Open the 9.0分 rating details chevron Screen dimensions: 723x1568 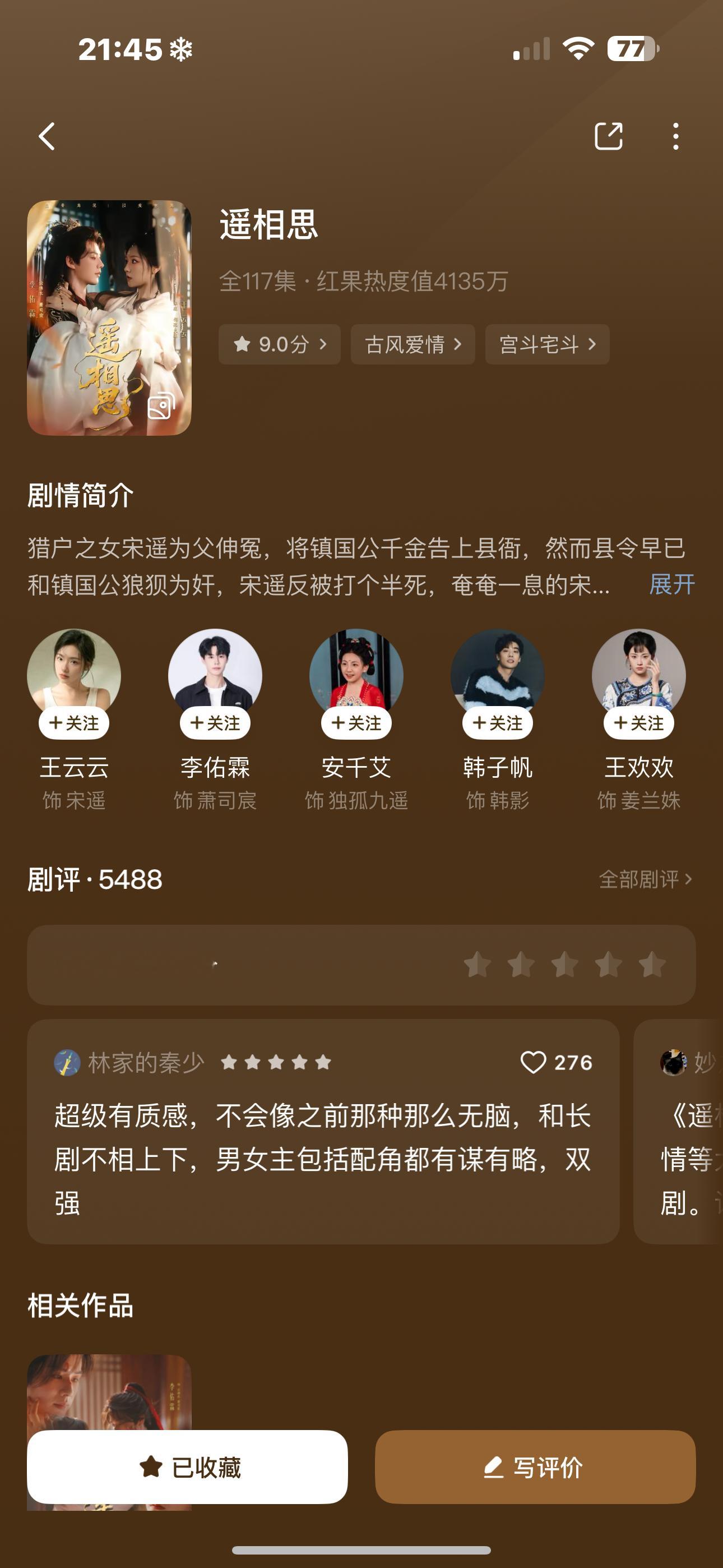click(323, 344)
